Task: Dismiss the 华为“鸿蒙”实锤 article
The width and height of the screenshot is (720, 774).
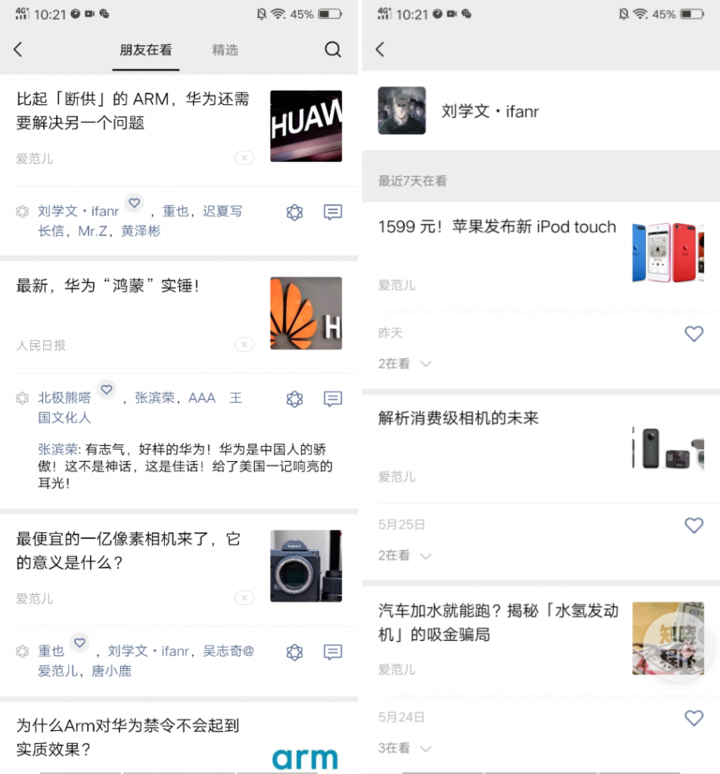Action: click(x=244, y=345)
